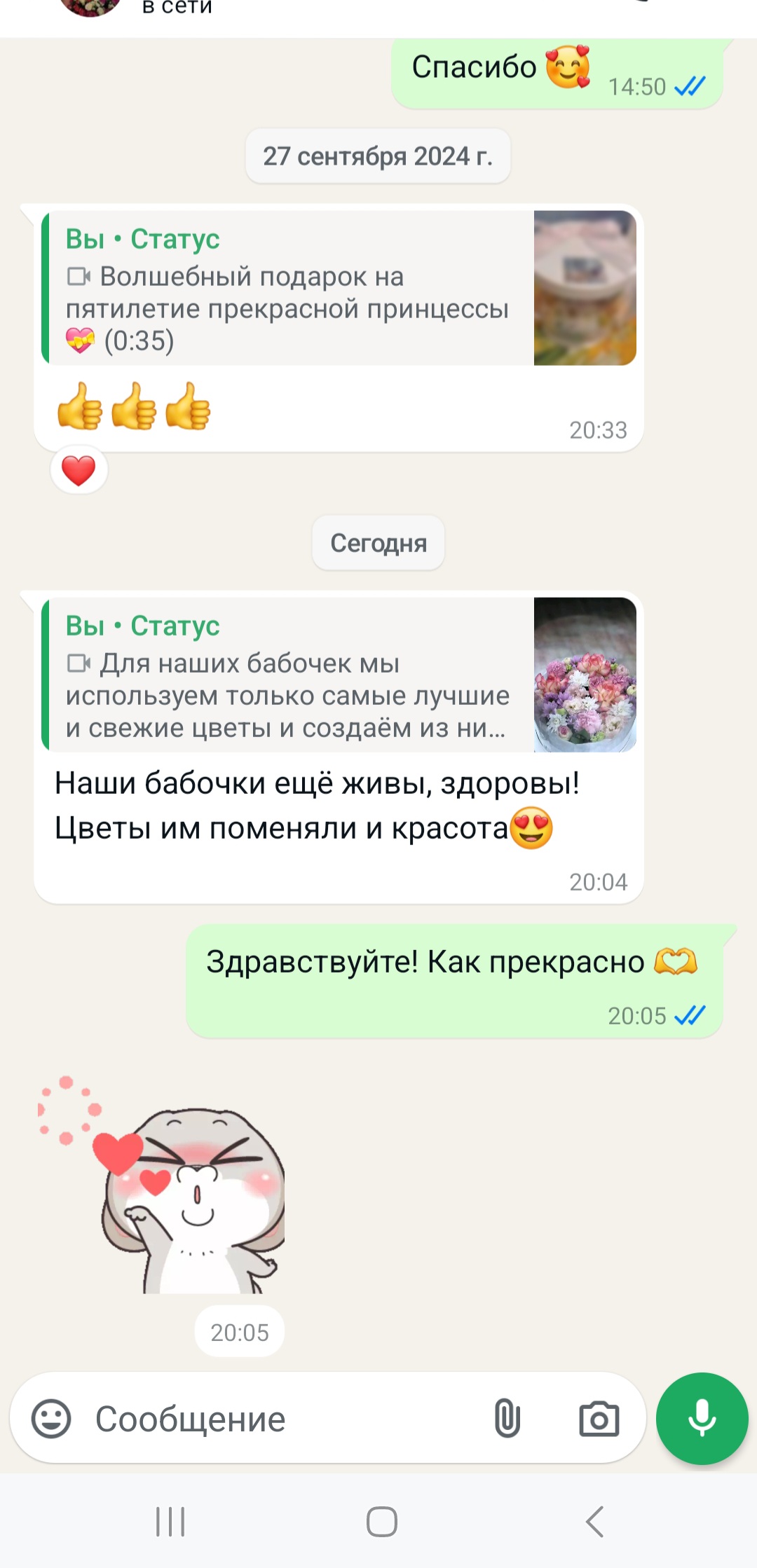Go back using system navigation bar
This screenshot has width=757, height=1568.
click(x=594, y=1522)
